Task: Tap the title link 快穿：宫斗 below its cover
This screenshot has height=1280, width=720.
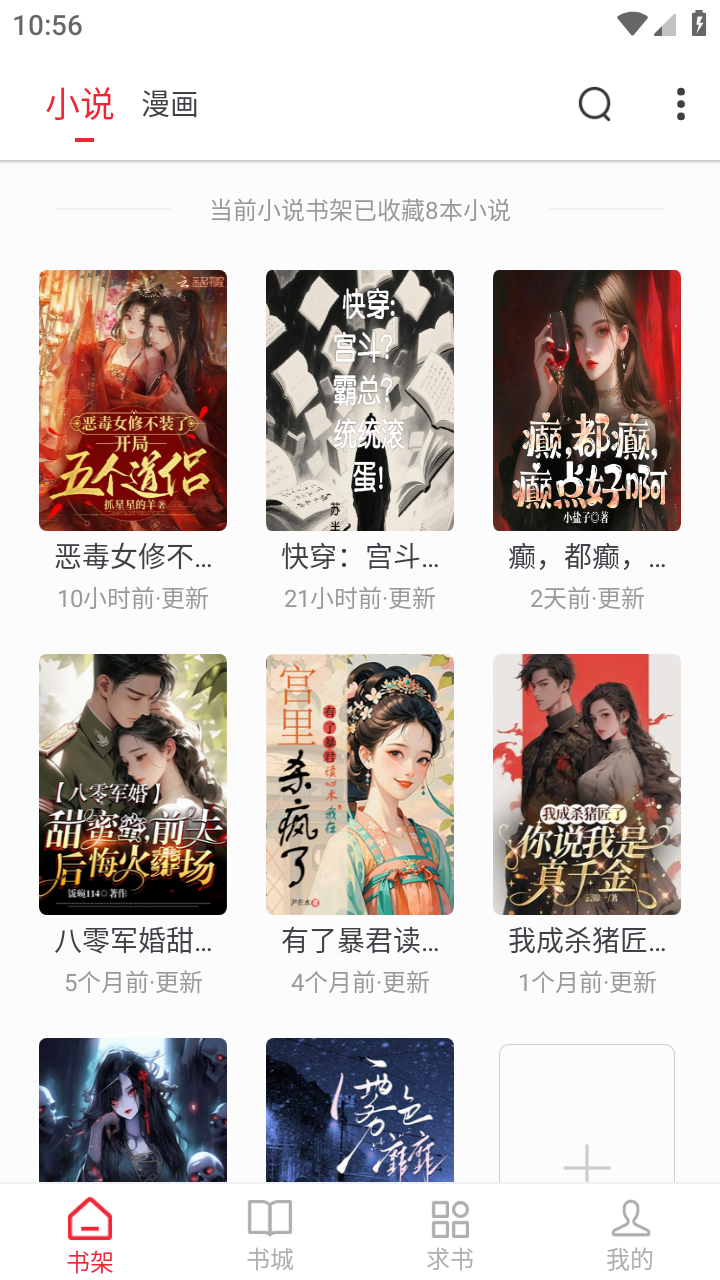Action: pyautogui.click(x=359, y=556)
